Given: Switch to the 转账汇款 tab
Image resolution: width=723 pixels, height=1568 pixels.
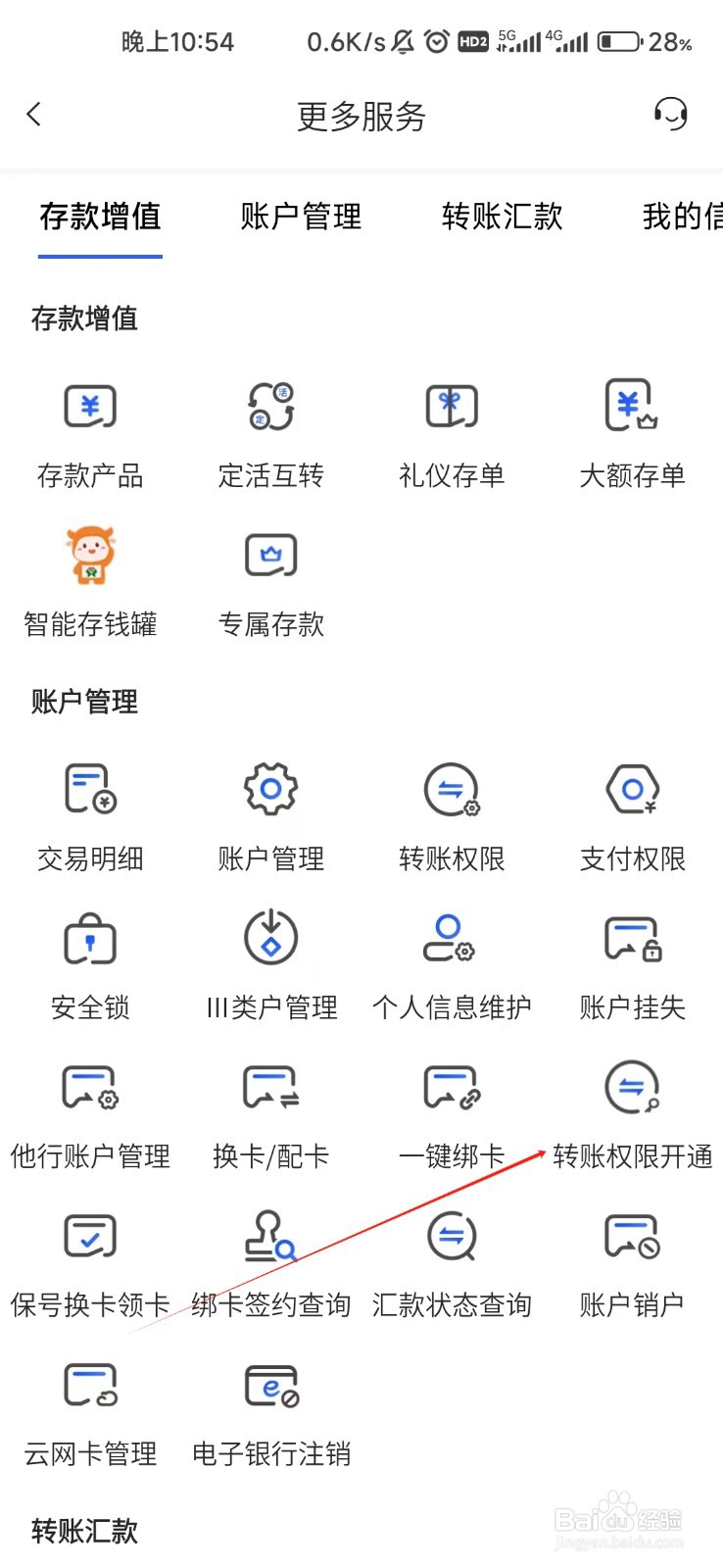Looking at the screenshot, I should tap(503, 216).
